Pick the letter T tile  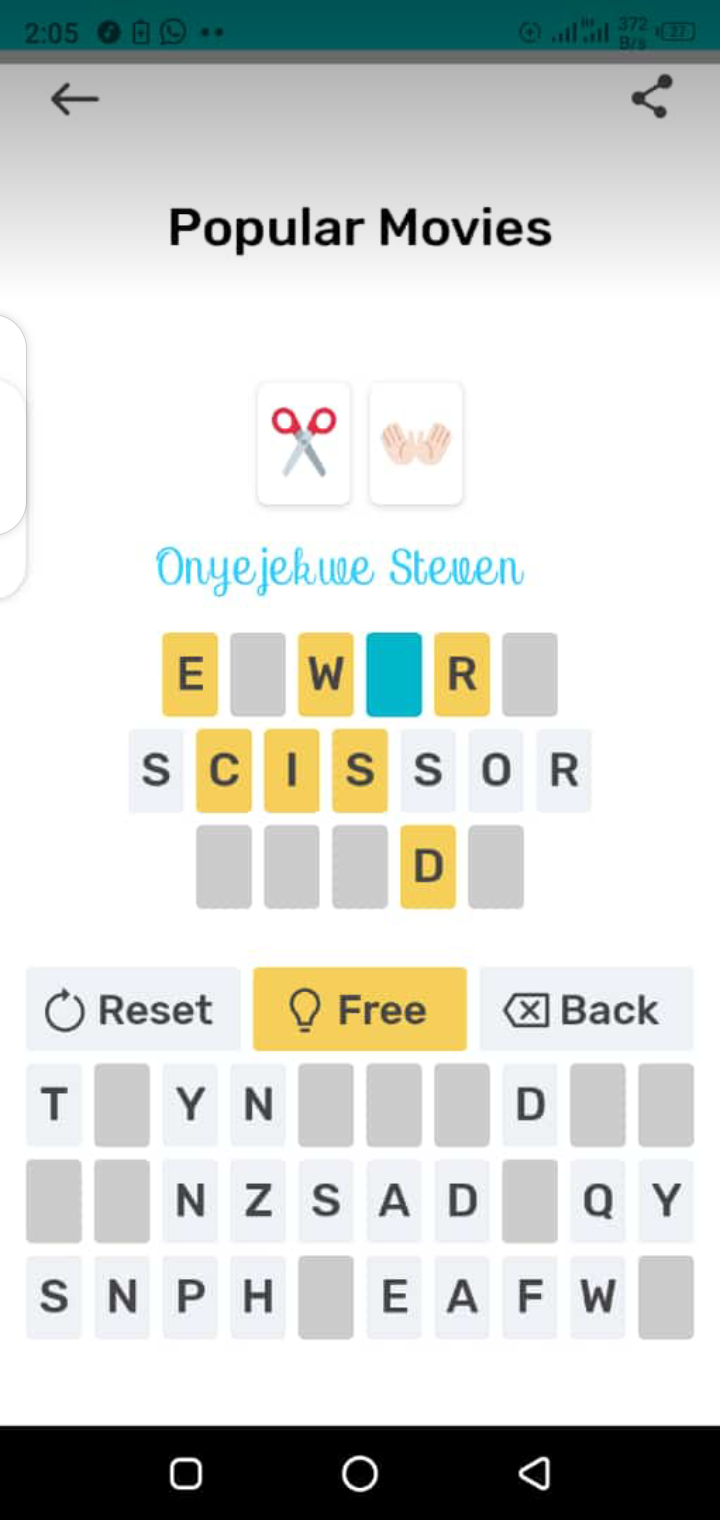tap(54, 1105)
